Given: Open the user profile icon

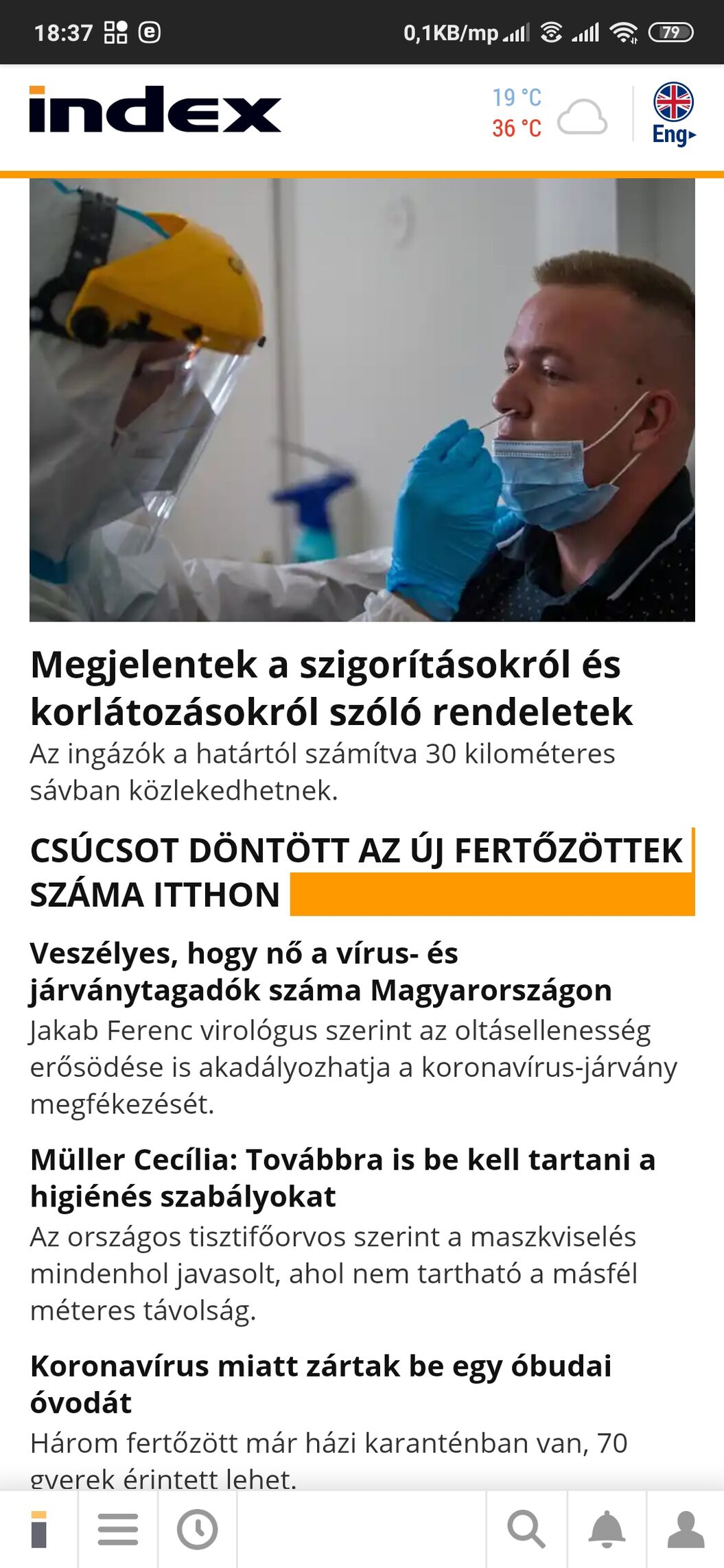Looking at the screenshot, I should [x=686, y=1530].
